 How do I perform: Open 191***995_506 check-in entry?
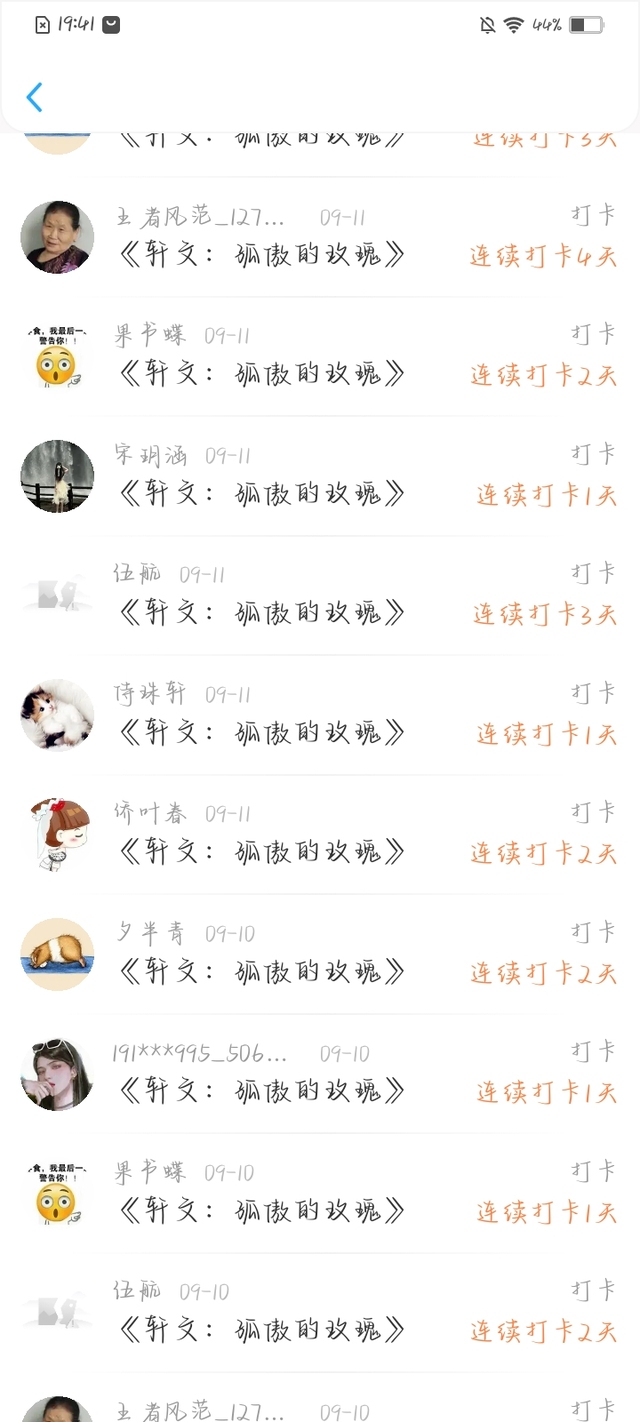[320, 1073]
